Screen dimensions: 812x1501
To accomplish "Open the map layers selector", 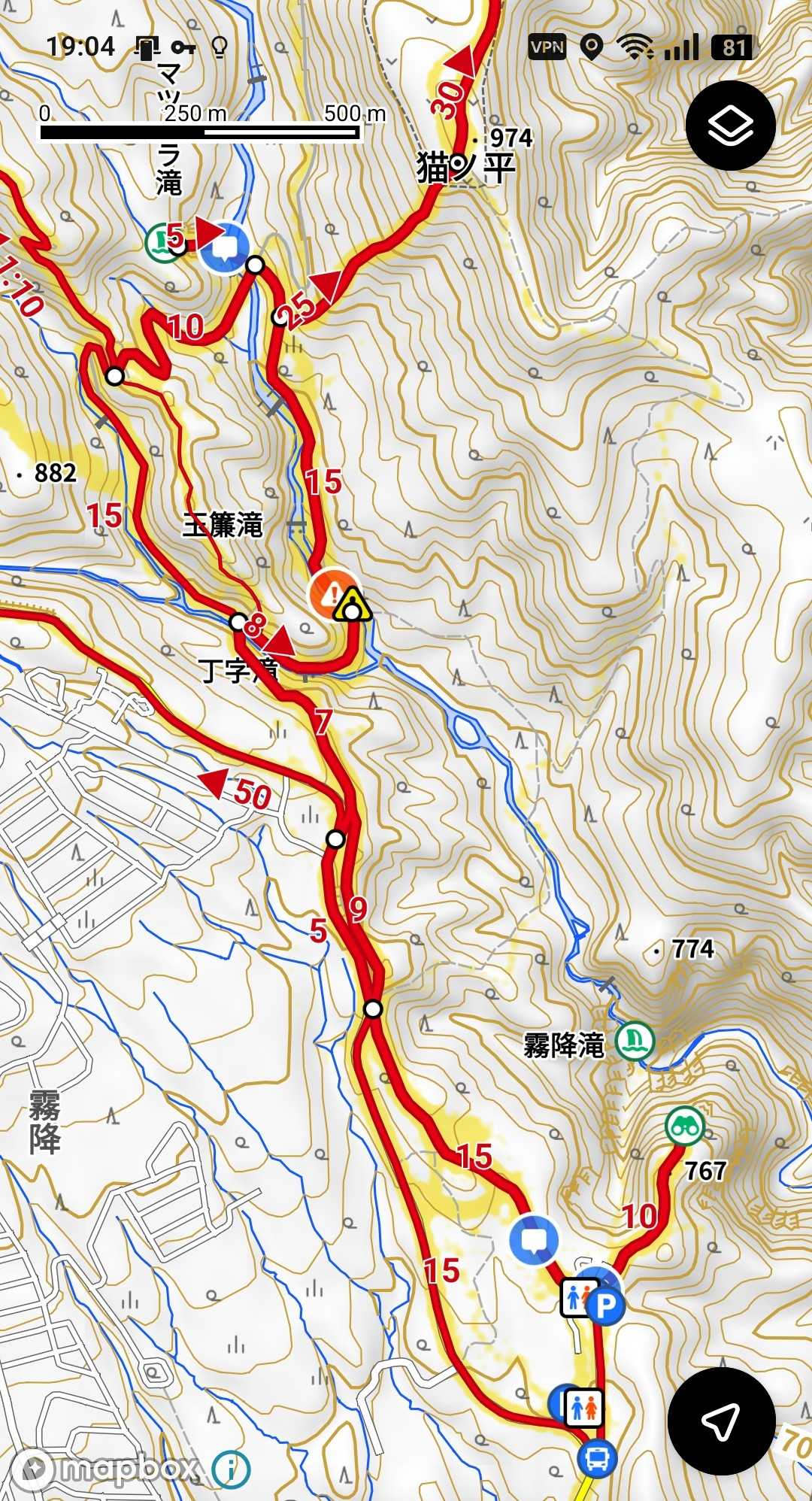I will (x=730, y=125).
